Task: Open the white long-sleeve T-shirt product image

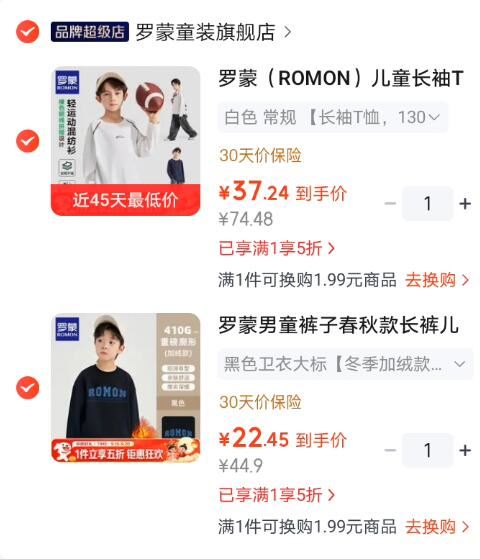Action: coord(126,141)
